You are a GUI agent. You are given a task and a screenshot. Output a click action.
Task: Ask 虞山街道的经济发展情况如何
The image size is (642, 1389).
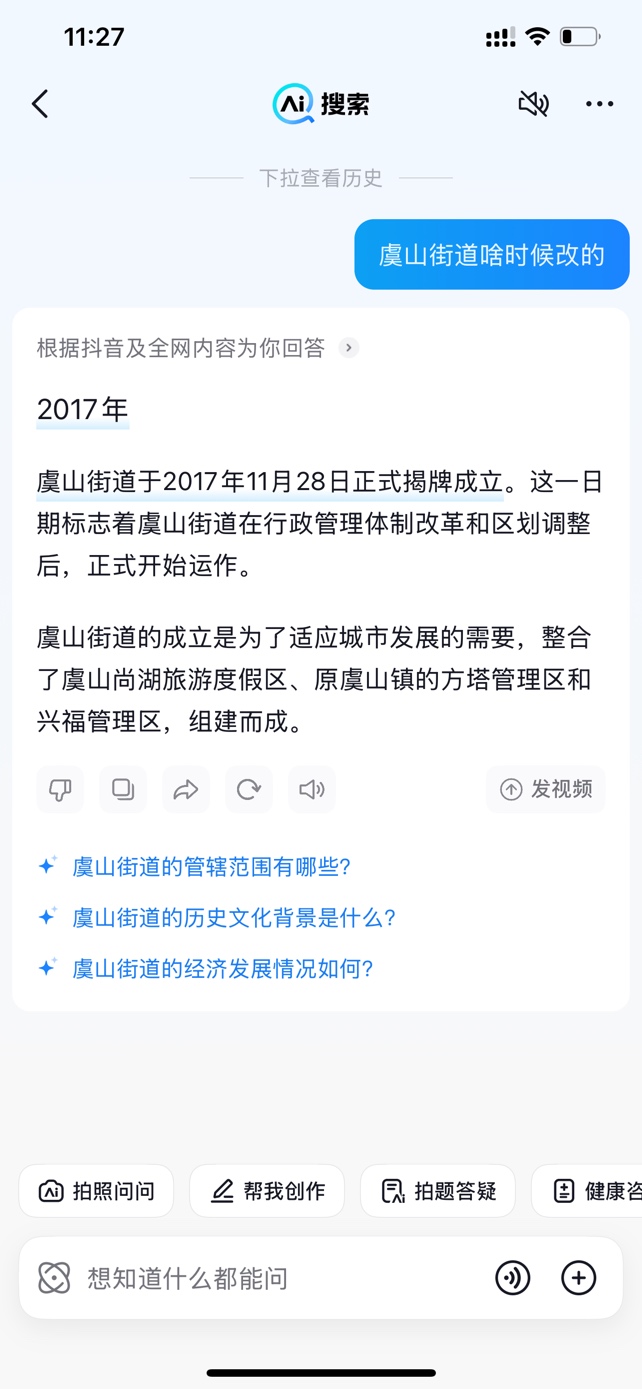click(222, 968)
